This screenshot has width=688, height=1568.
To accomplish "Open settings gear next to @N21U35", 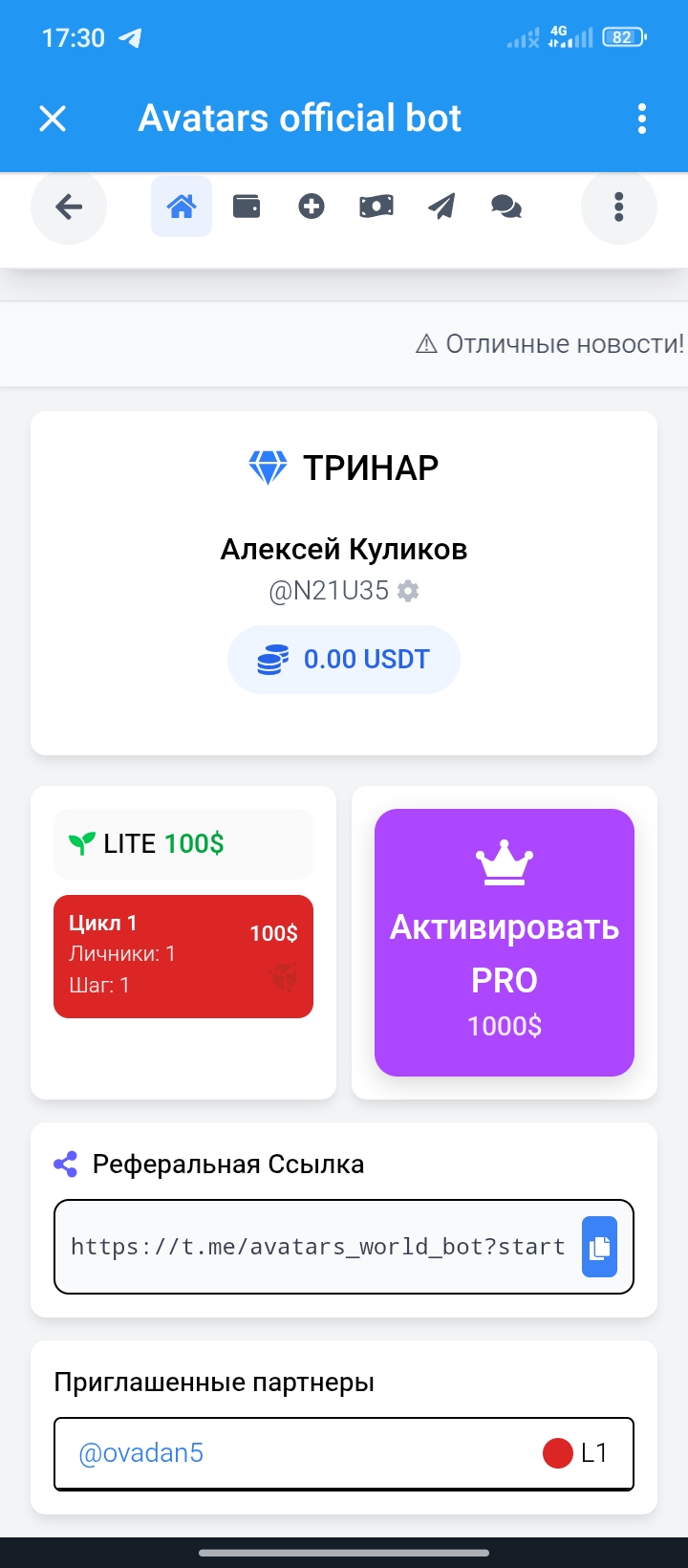I will click(x=408, y=591).
